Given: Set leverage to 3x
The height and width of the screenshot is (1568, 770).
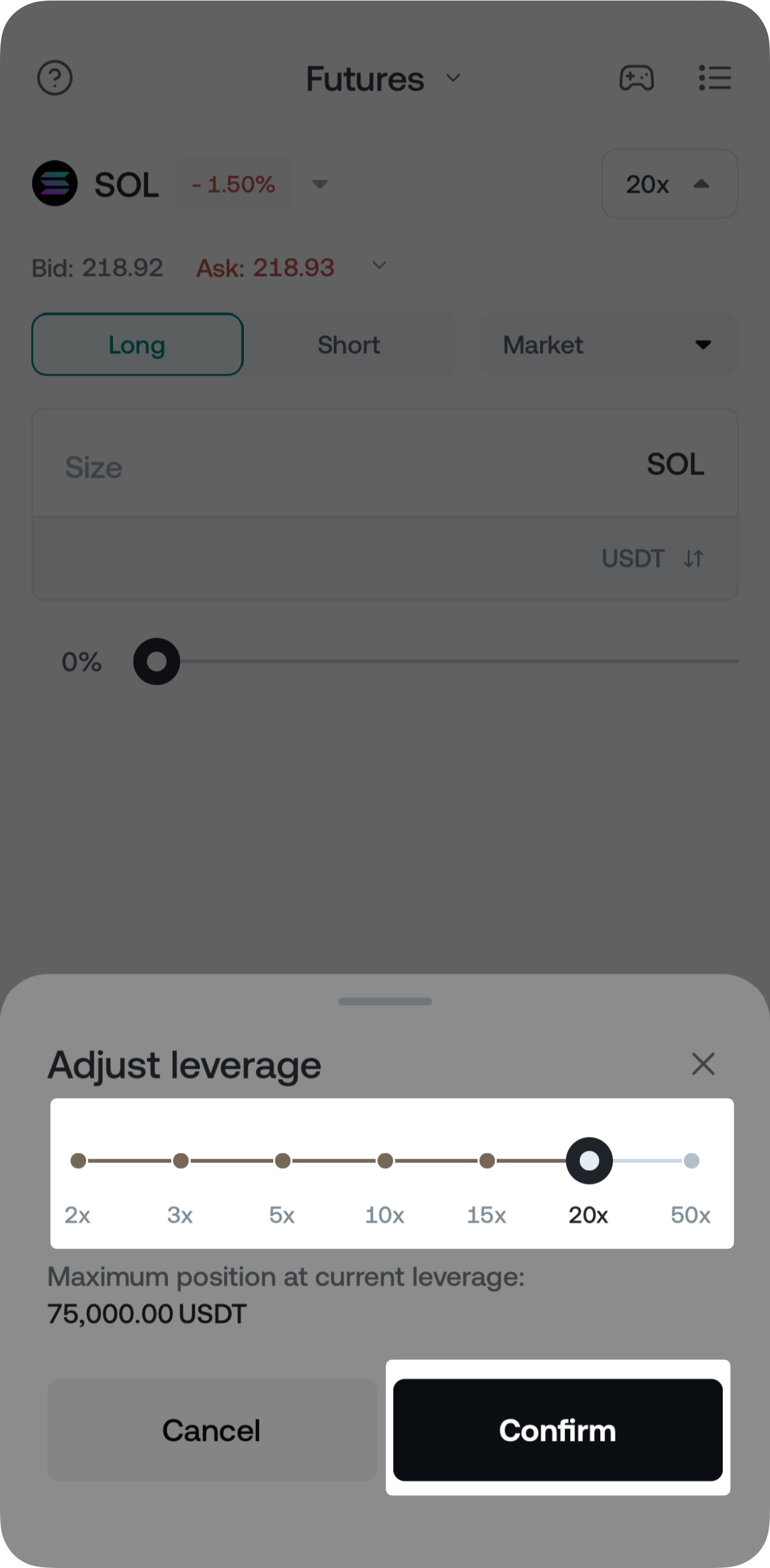Looking at the screenshot, I should pos(181,1161).
